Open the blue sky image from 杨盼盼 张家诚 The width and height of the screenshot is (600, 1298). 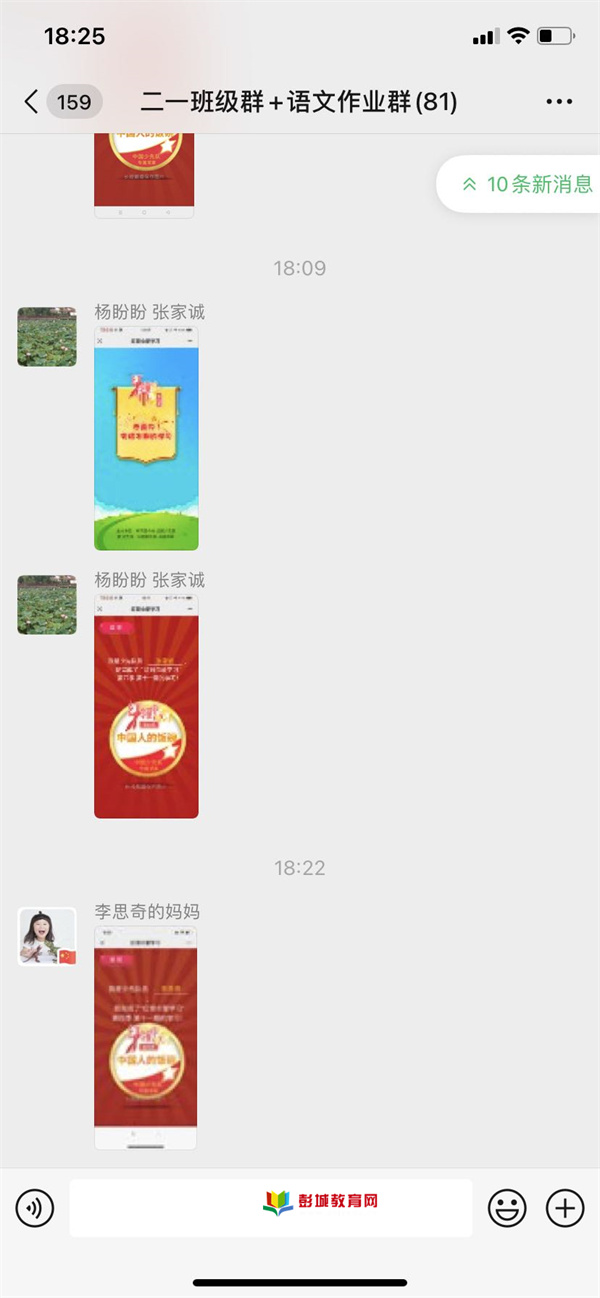[146, 438]
